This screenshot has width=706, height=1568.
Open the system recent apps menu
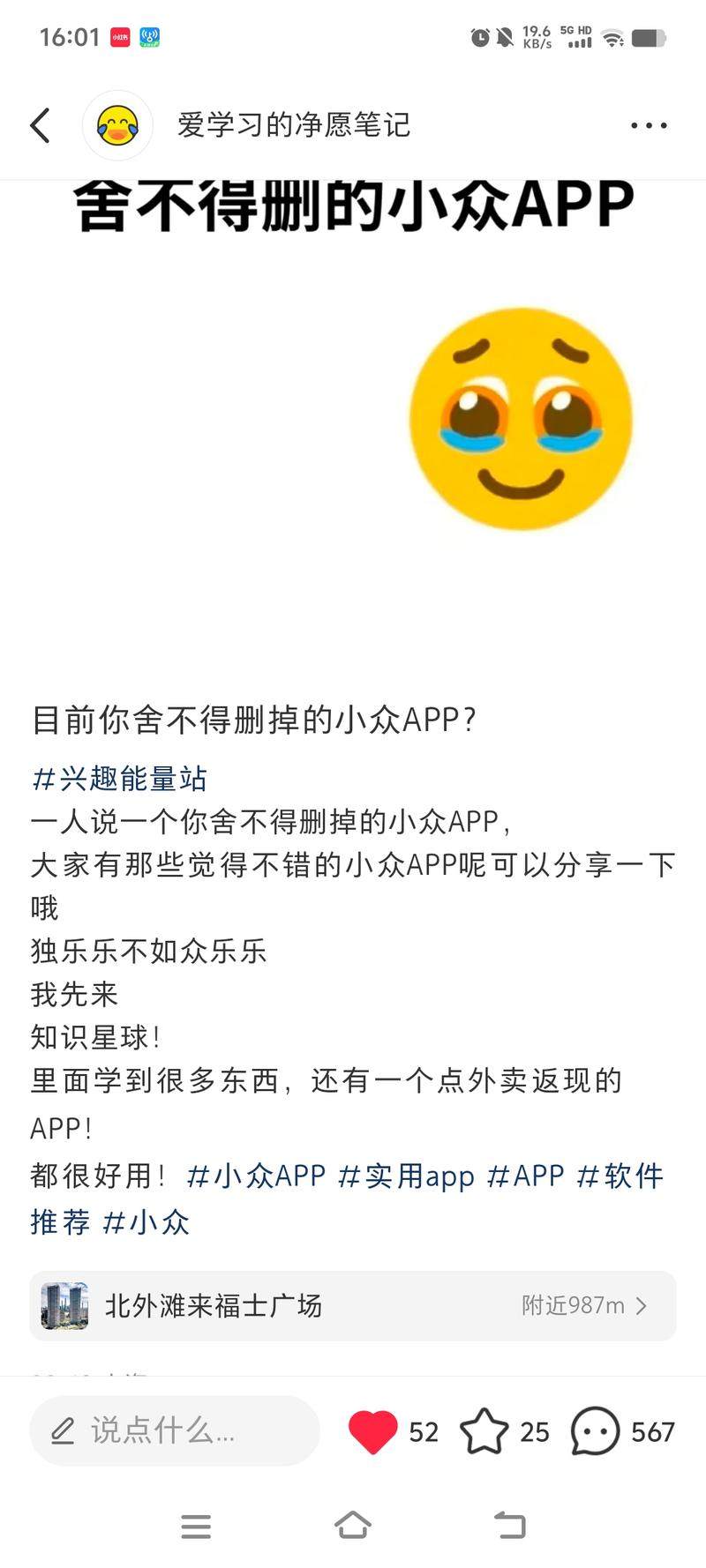click(x=196, y=1526)
